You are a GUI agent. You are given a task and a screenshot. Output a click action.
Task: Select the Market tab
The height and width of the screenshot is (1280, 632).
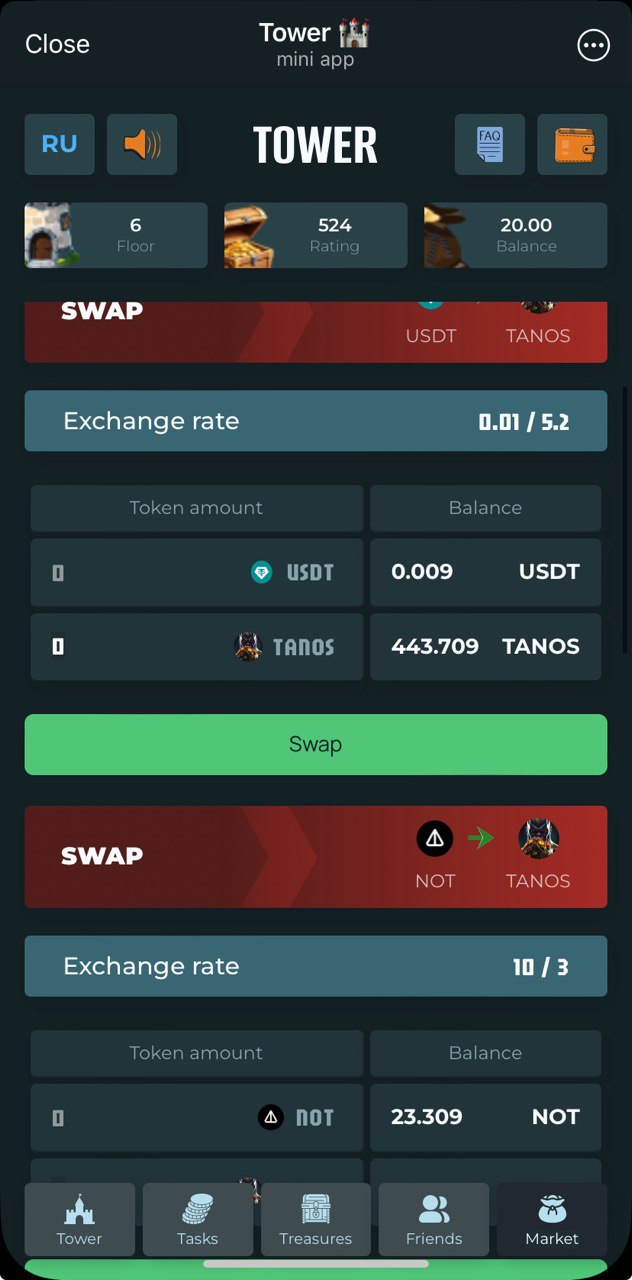[x=552, y=1219]
